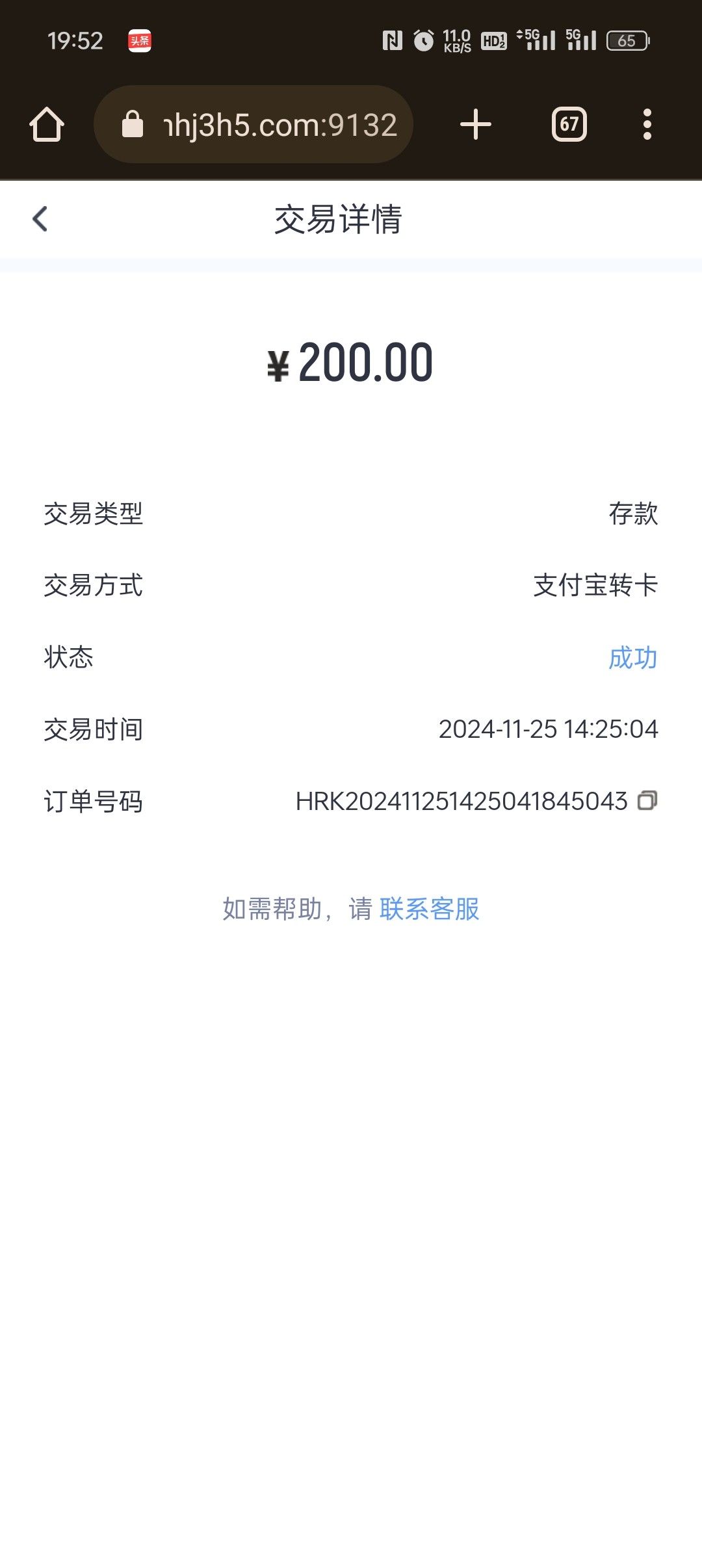Screen dimensions: 702x1568
Task: Open a new browser tab
Action: tap(475, 124)
